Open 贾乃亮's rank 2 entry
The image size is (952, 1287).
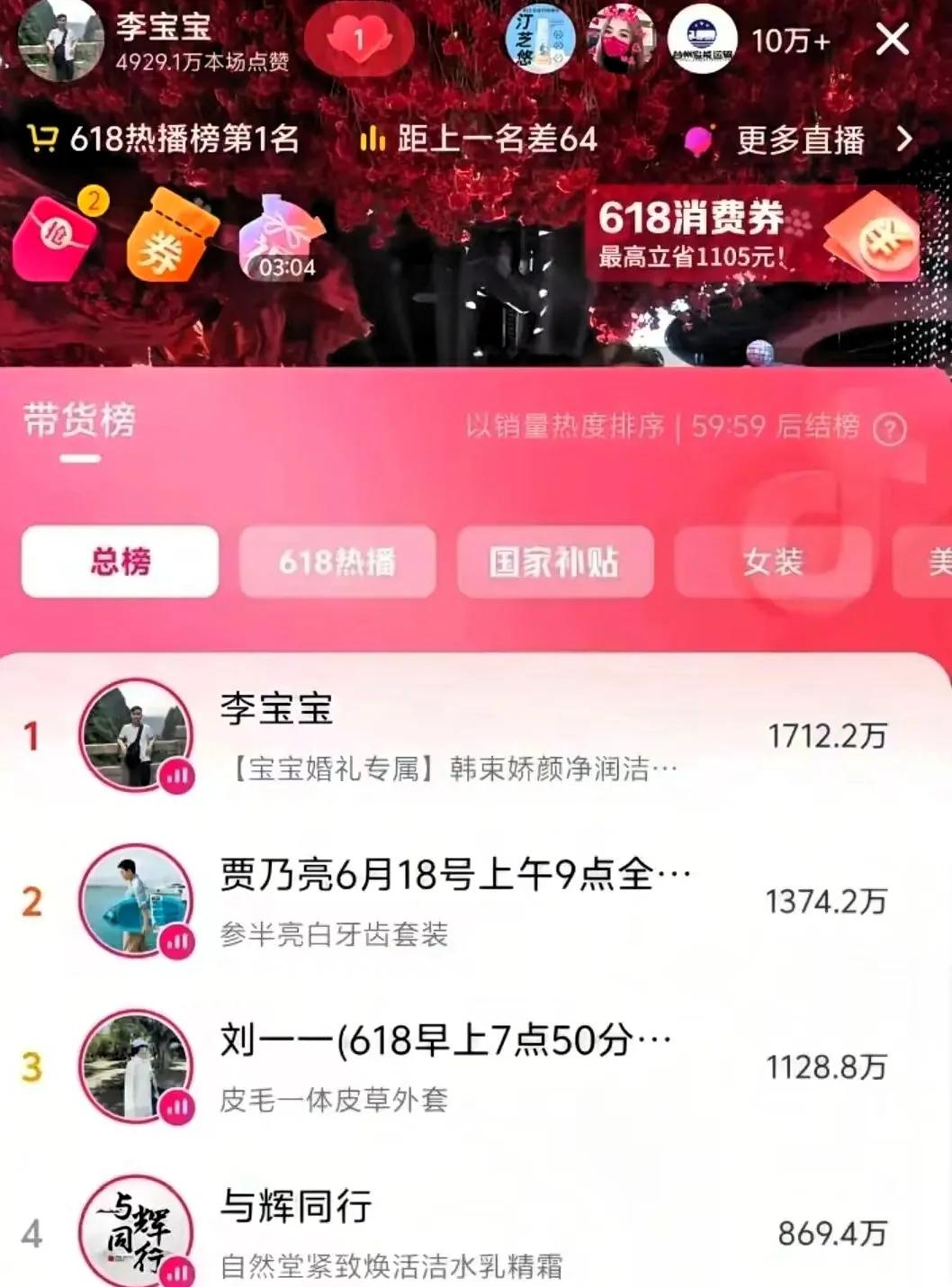(450, 902)
